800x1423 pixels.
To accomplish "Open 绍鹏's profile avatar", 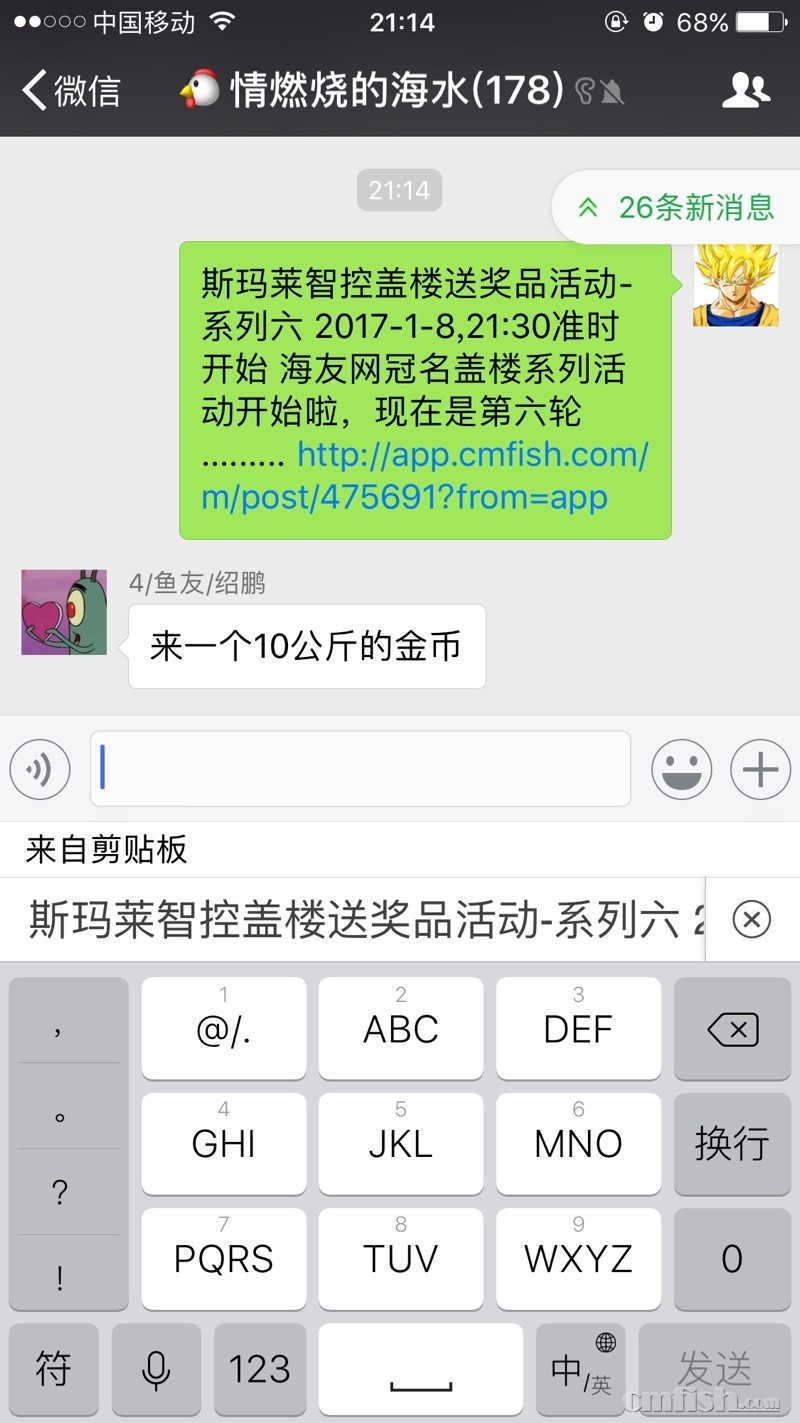I will 64,613.
